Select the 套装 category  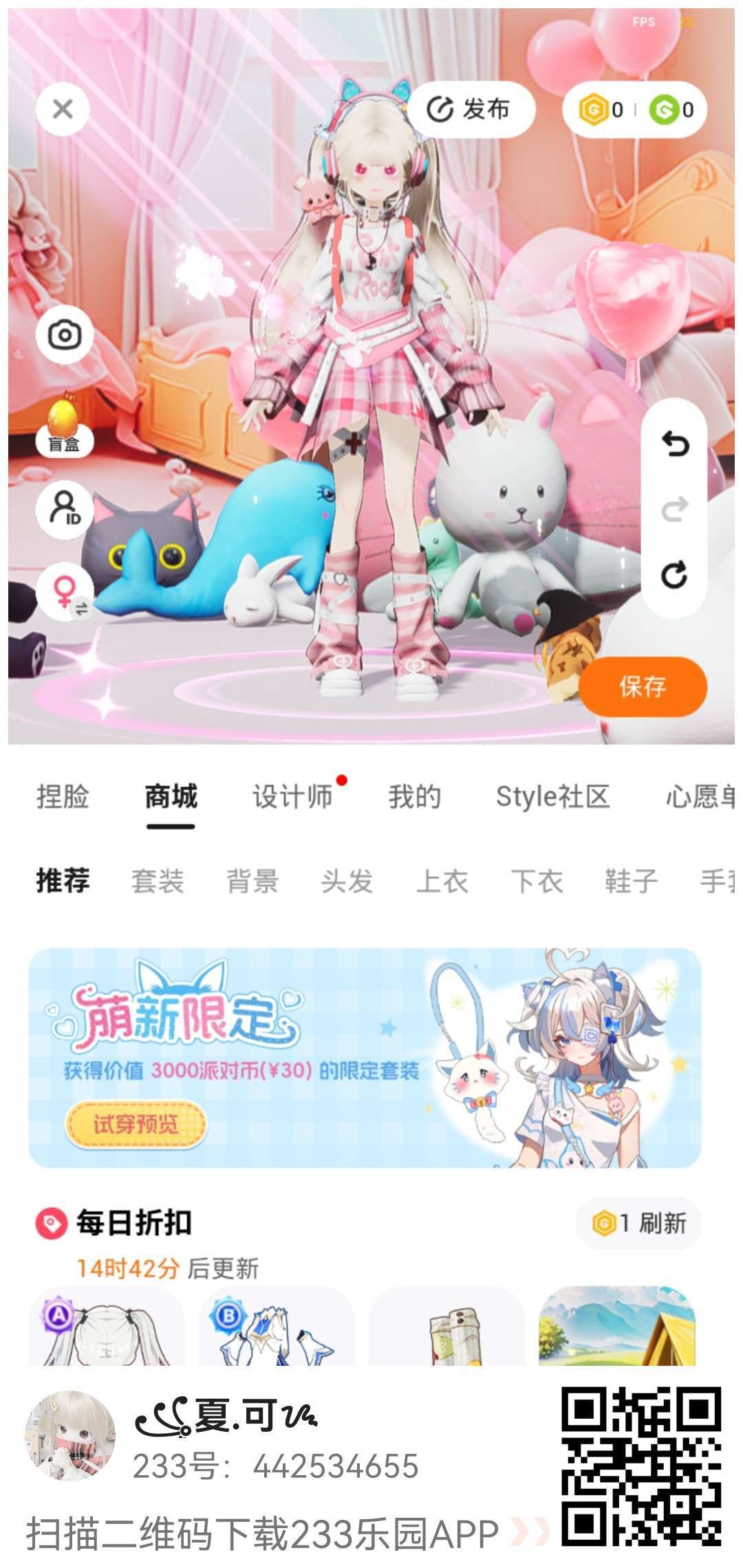(x=158, y=881)
